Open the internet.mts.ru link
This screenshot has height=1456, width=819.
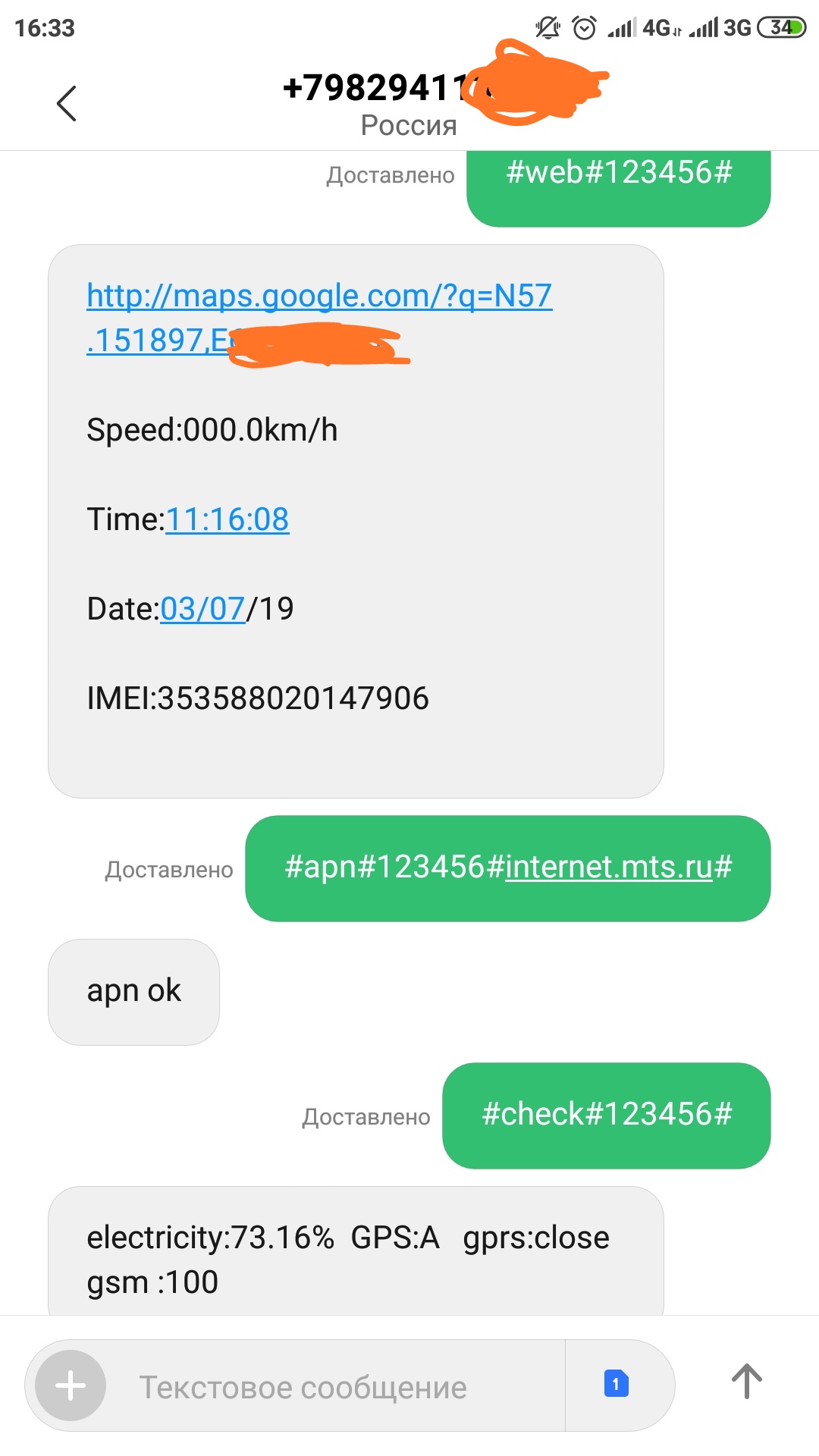609,867
